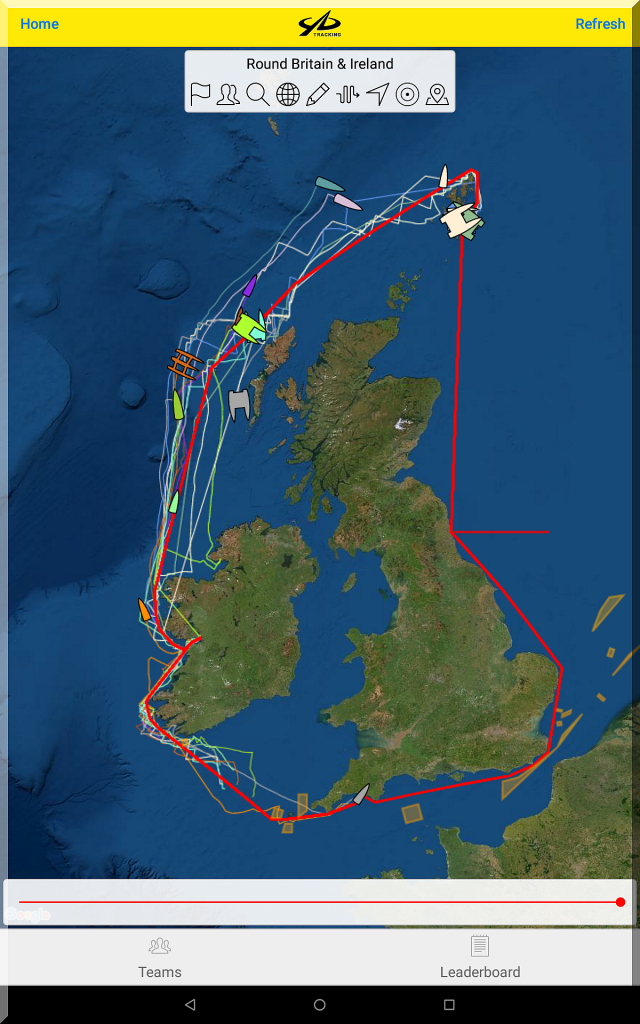Tap the red timeline slider handle

621,902
